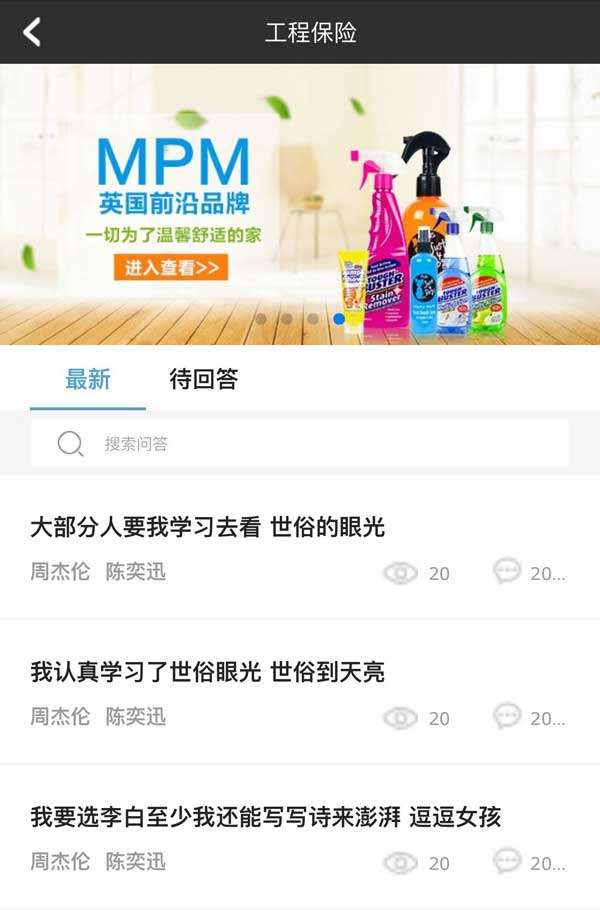The height and width of the screenshot is (910, 600).
Task: Switch to the 待回答 tab
Action: click(x=204, y=380)
